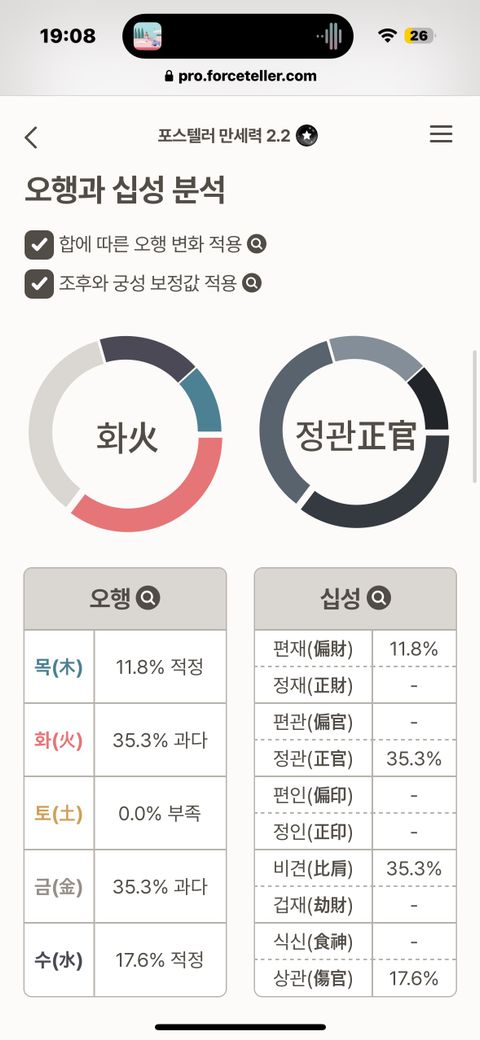Uncheck 조후와 궁성 보정값 적용
Image resolution: width=480 pixels, height=1040 pixels.
(x=39, y=284)
